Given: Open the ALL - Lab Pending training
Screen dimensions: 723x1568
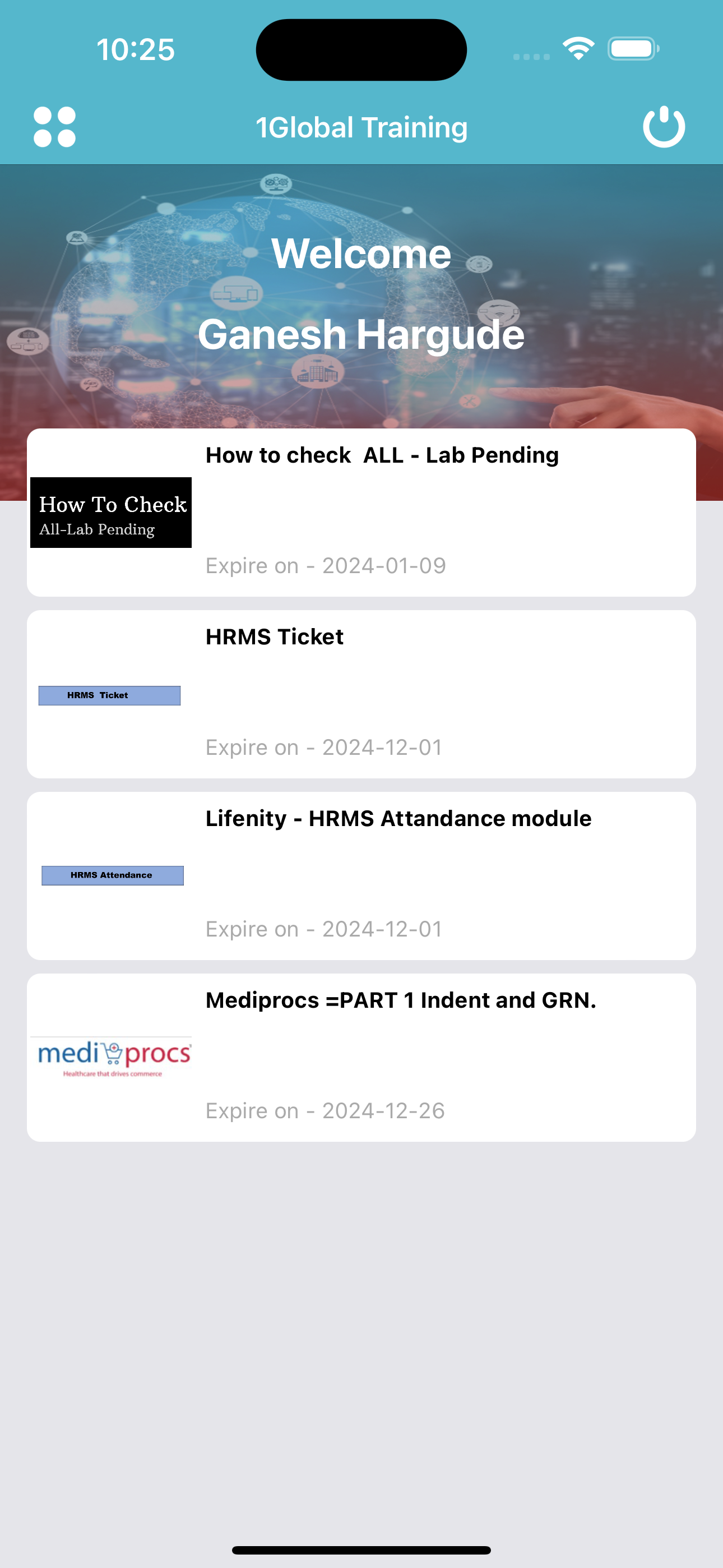Looking at the screenshot, I should 361,513.
